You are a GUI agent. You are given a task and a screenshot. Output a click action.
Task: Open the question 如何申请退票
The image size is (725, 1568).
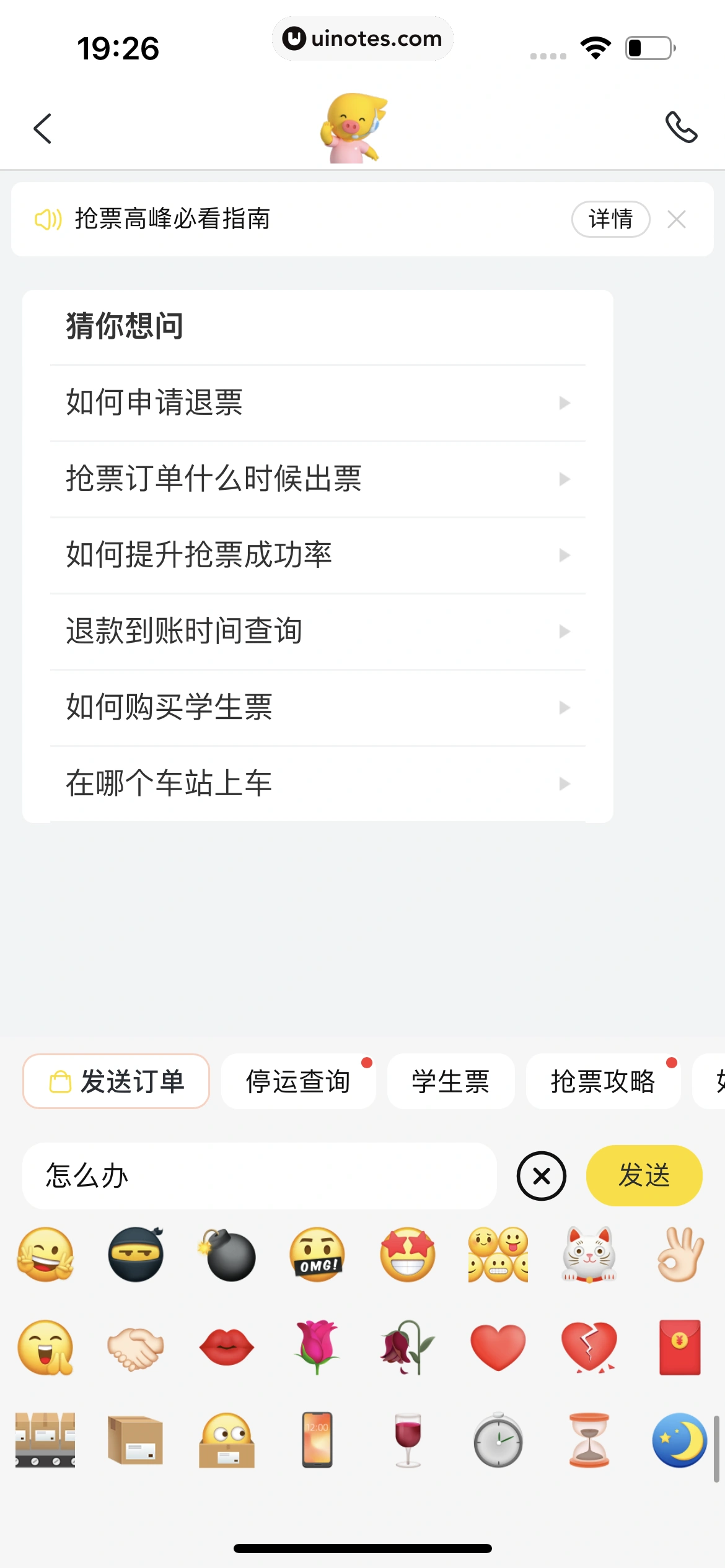point(317,403)
